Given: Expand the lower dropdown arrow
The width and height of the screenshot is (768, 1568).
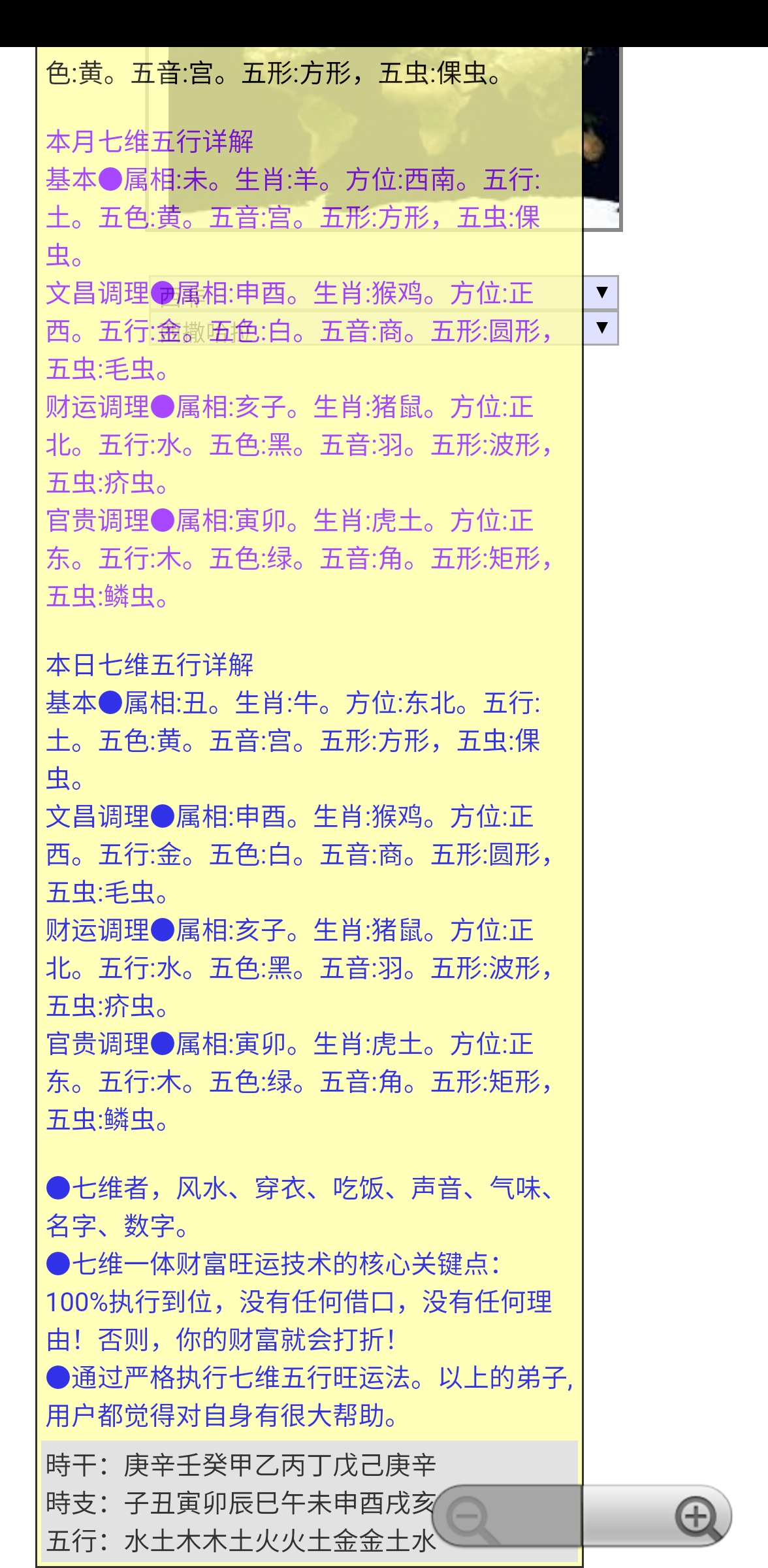Looking at the screenshot, I should 601,327.
